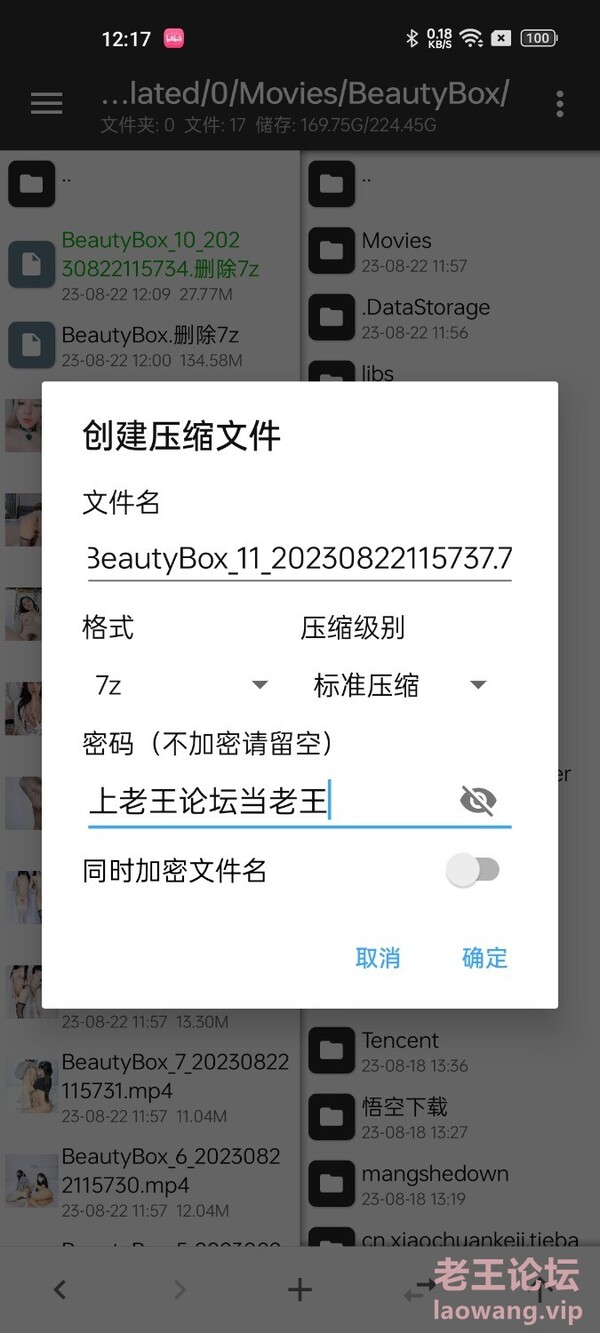Screen dimensions: 600x1333
Task: Confirm with the 确定 button
Action: 485,958
